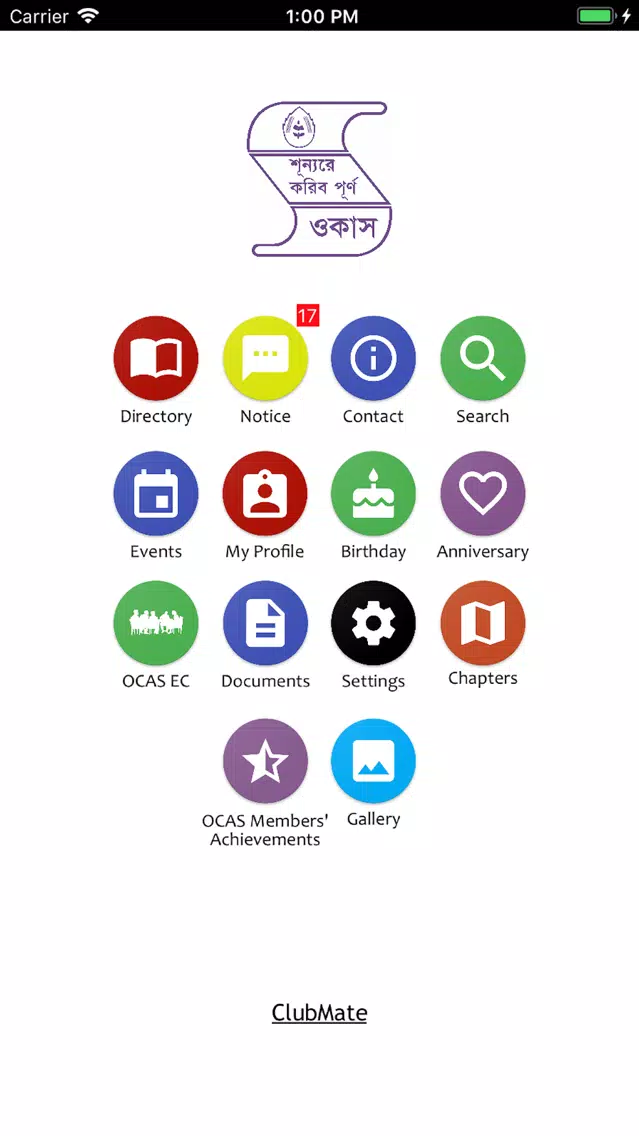The height and width of the screenshot is (1136, 639).
Task: Open the Notice section with 17 badge
Action: (x=265, y=358)
